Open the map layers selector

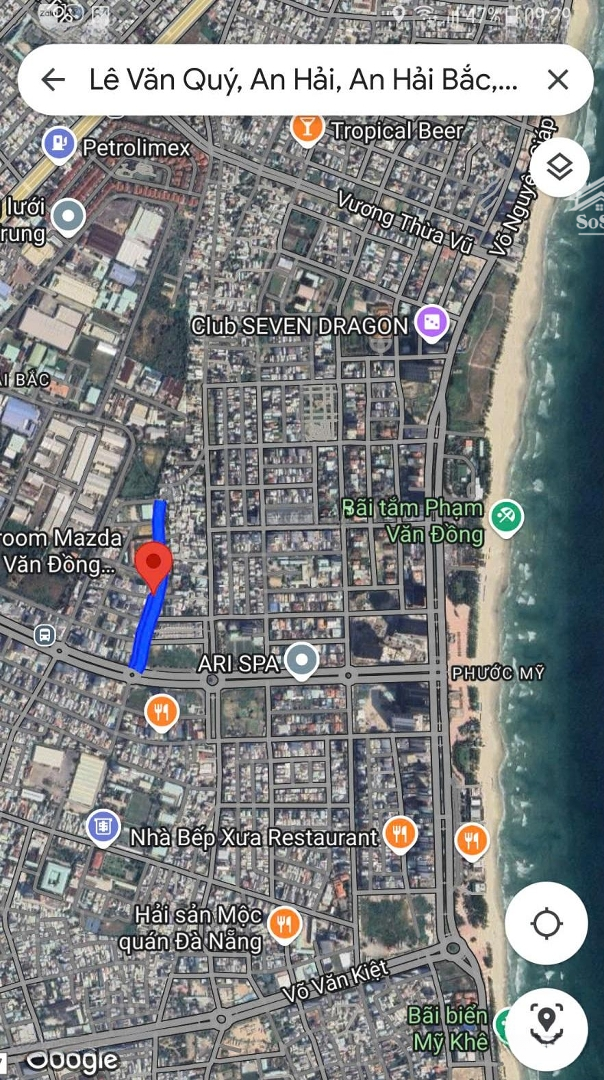[x=559, y=167]
